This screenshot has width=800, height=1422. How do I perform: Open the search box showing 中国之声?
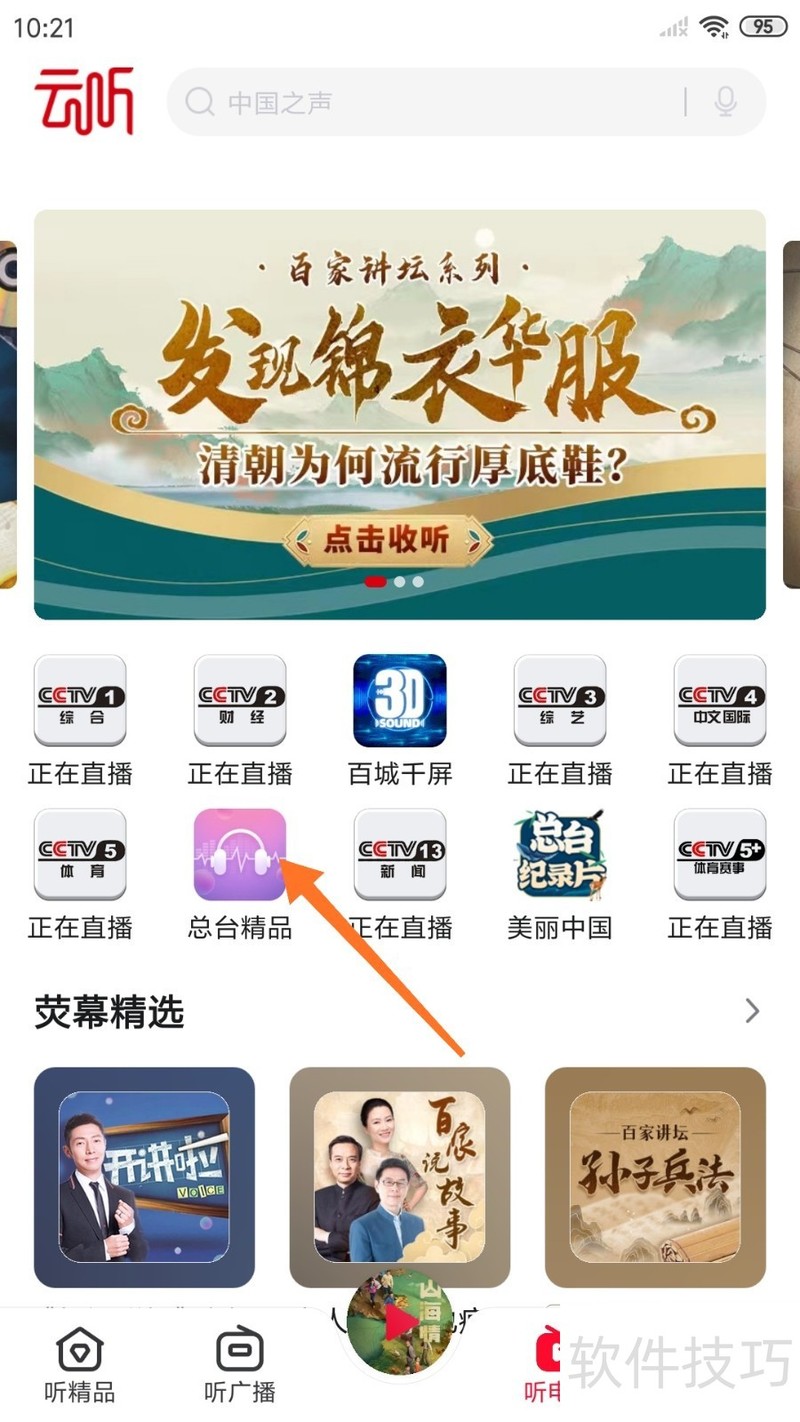tap(430, 102)
